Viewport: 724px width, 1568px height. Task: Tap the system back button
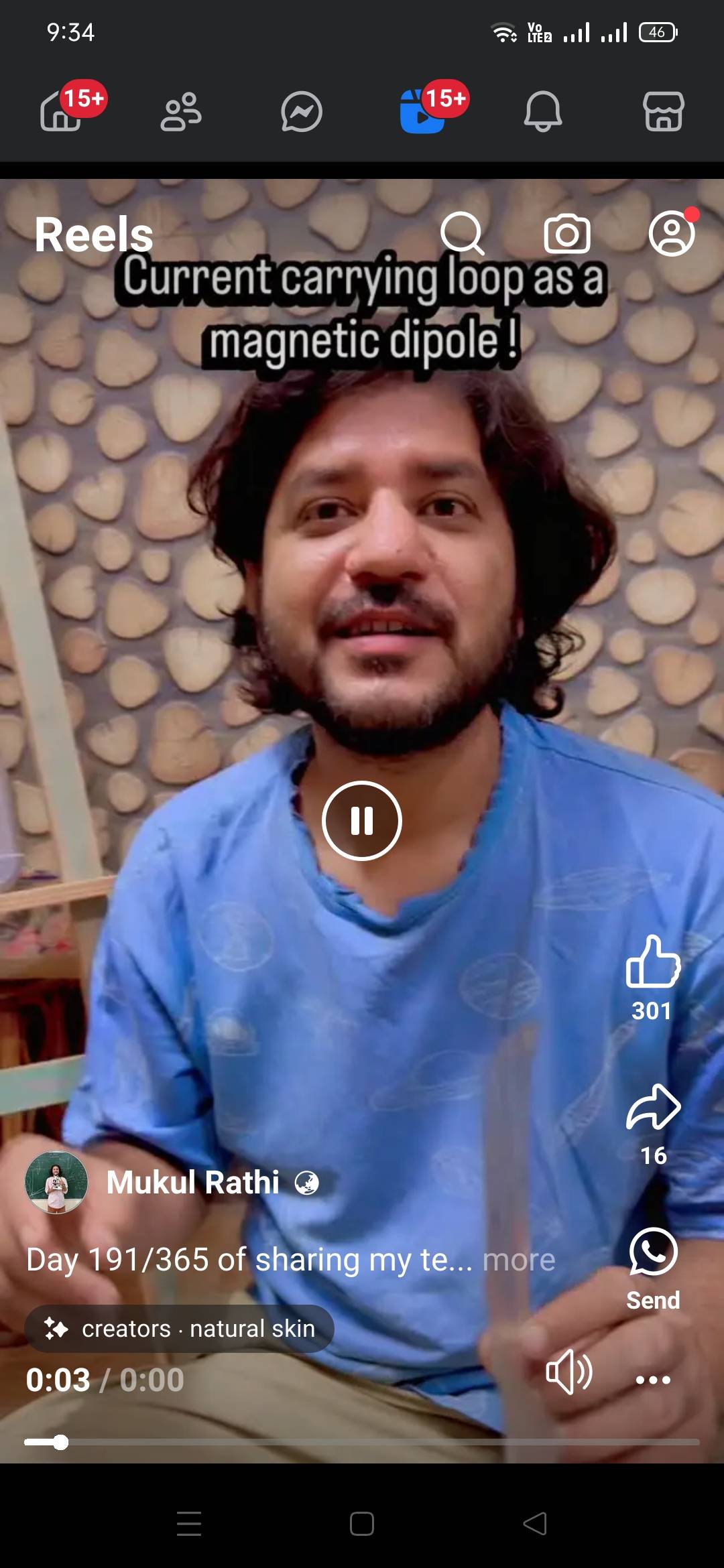point(535,1524)
